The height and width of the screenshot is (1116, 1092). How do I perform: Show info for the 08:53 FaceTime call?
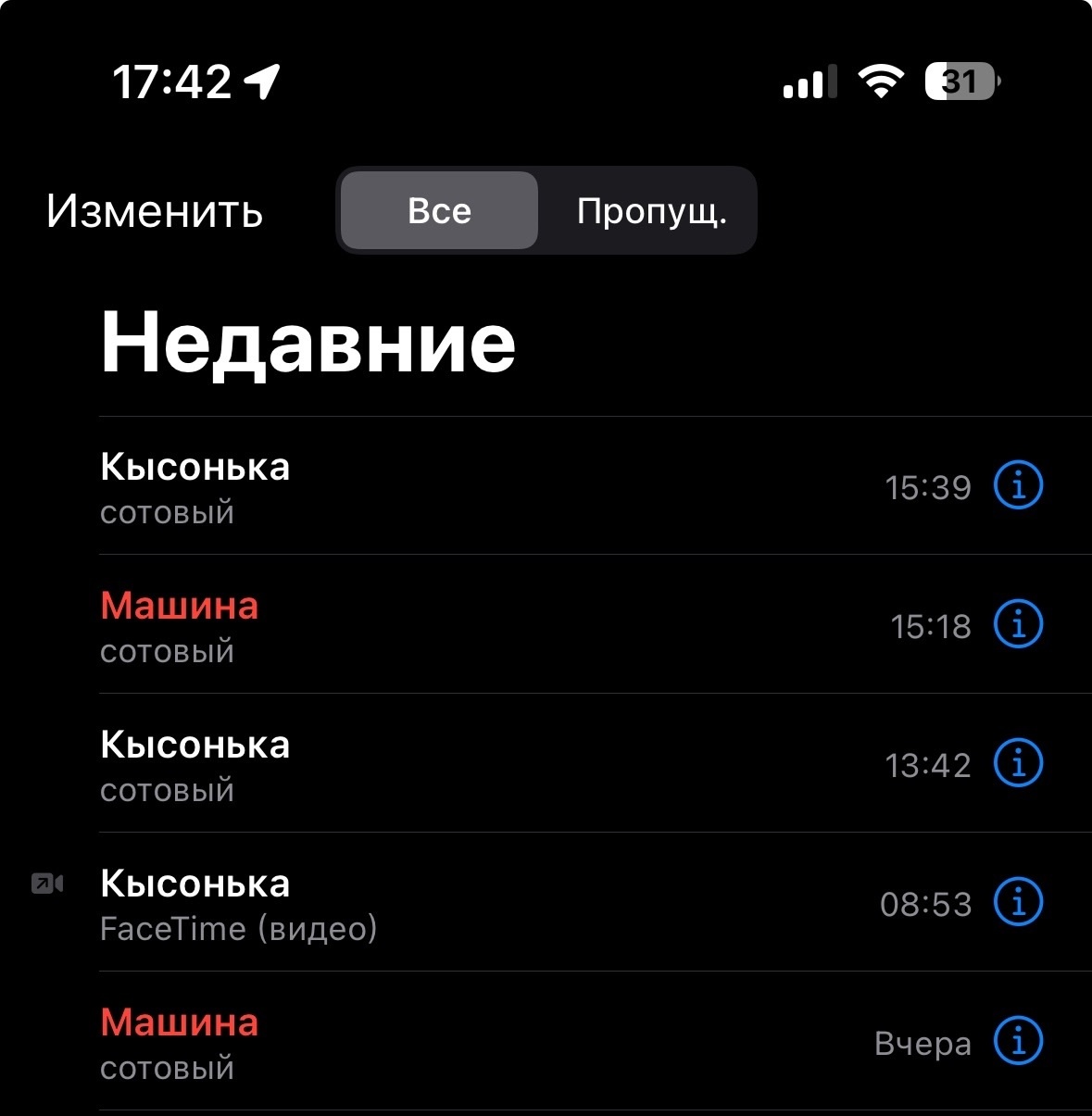[x=1018, y=902]
